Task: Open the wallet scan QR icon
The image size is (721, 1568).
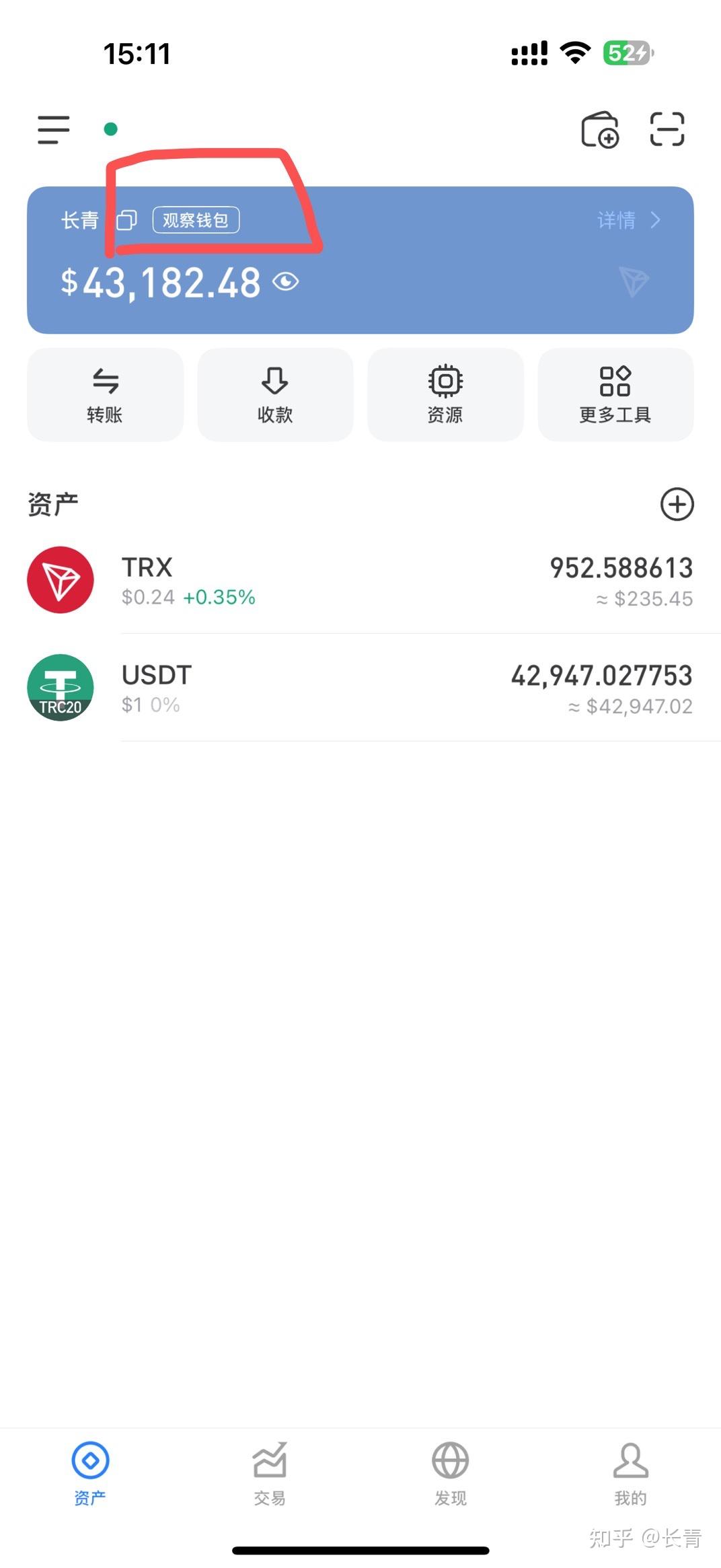Action: pos(668,129)
